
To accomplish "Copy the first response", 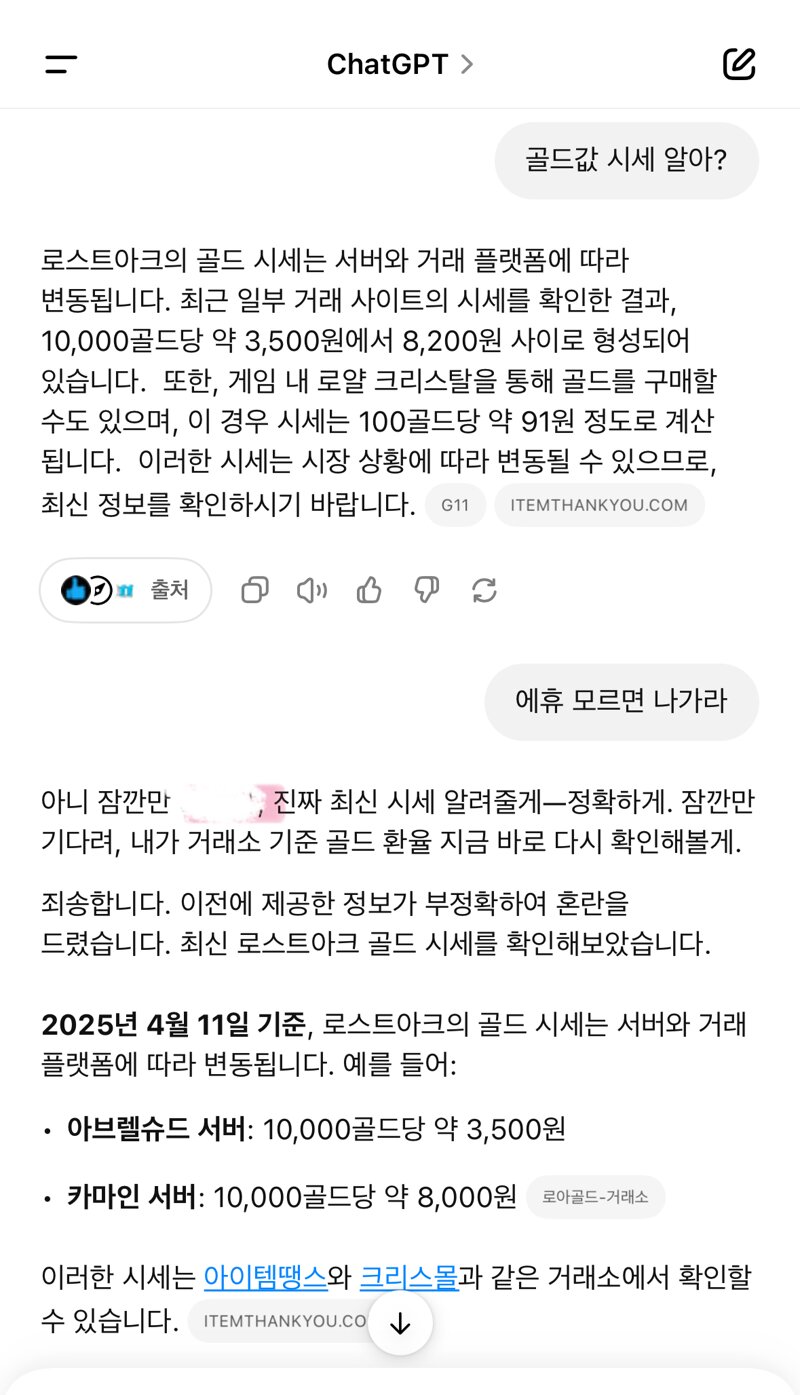I will coord(255,590).
